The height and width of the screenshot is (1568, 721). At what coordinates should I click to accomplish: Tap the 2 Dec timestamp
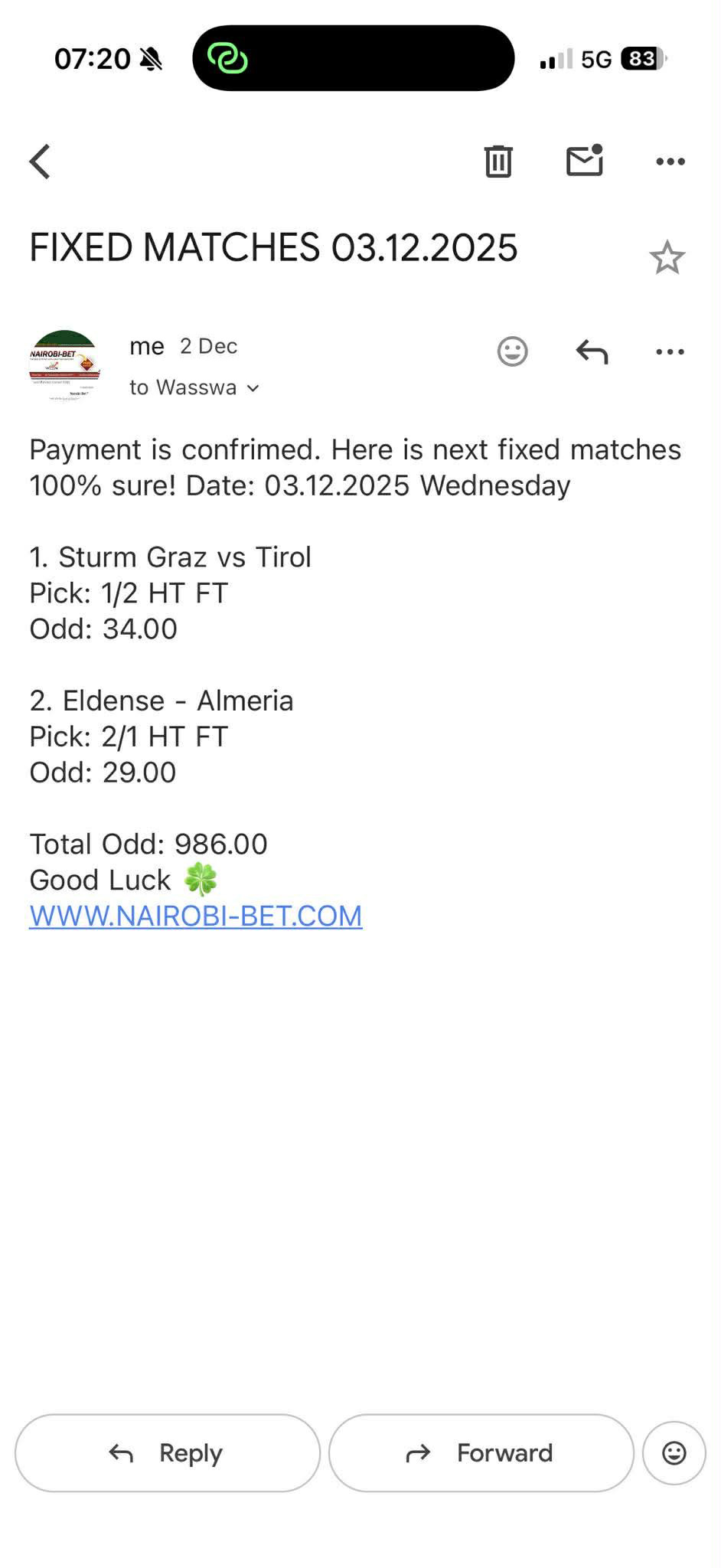[208, 346]
